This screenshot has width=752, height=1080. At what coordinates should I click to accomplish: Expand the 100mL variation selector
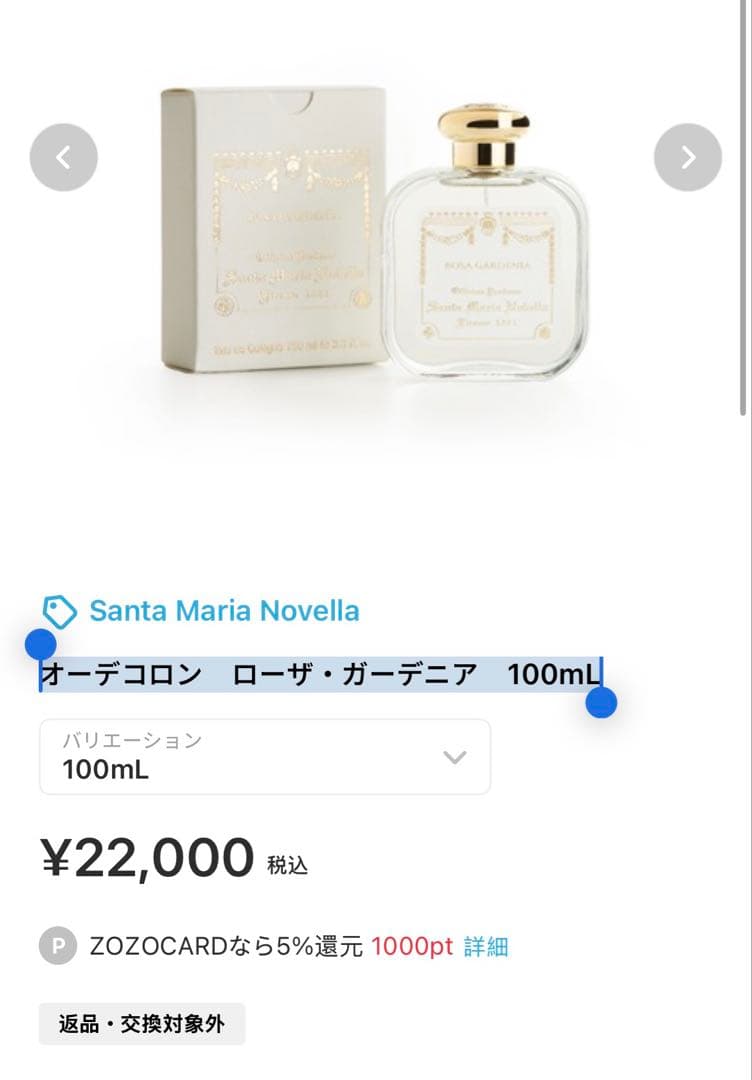[265, 757]
